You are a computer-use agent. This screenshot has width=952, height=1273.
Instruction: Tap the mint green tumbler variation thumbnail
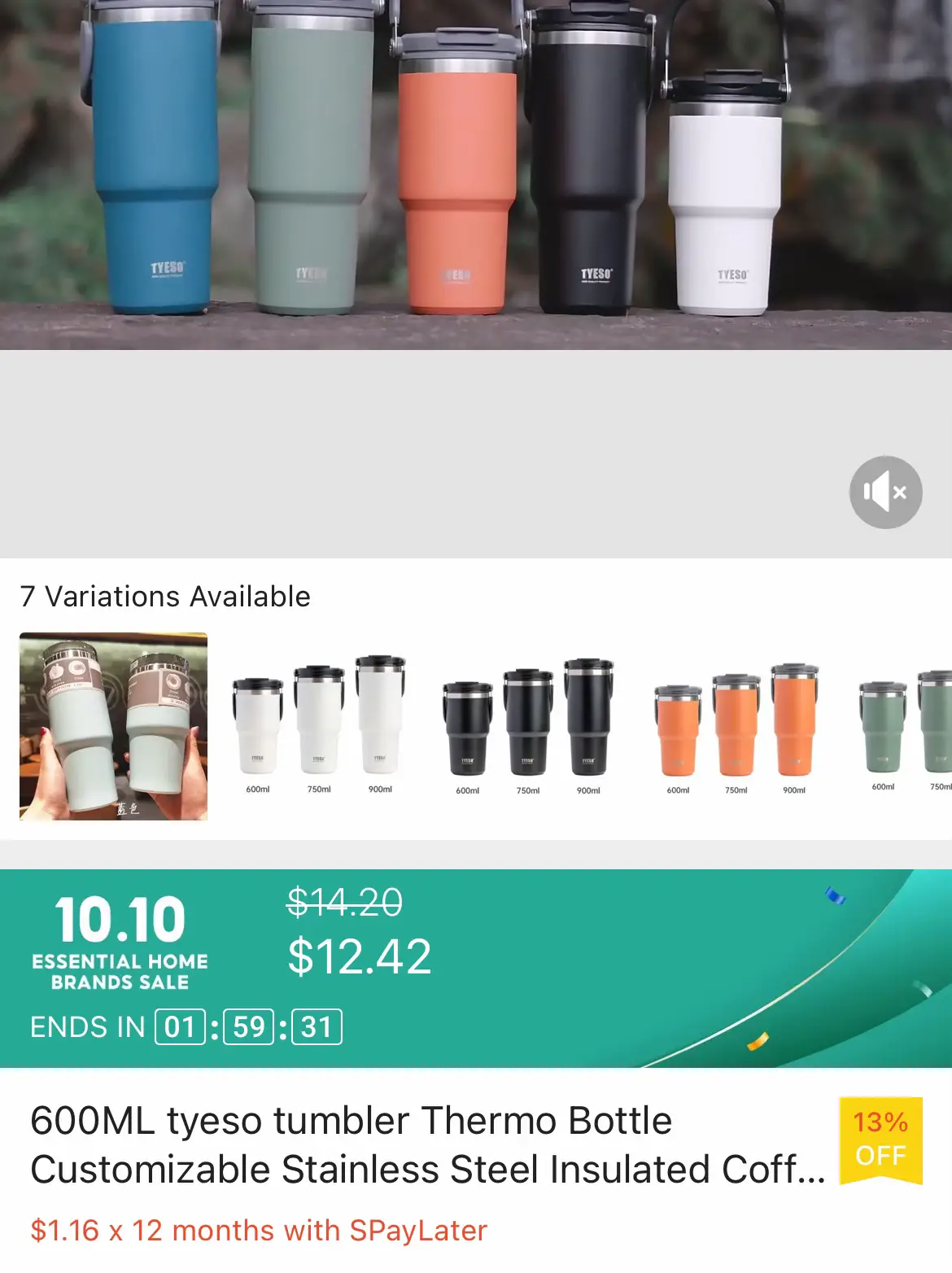coord(114,724)
